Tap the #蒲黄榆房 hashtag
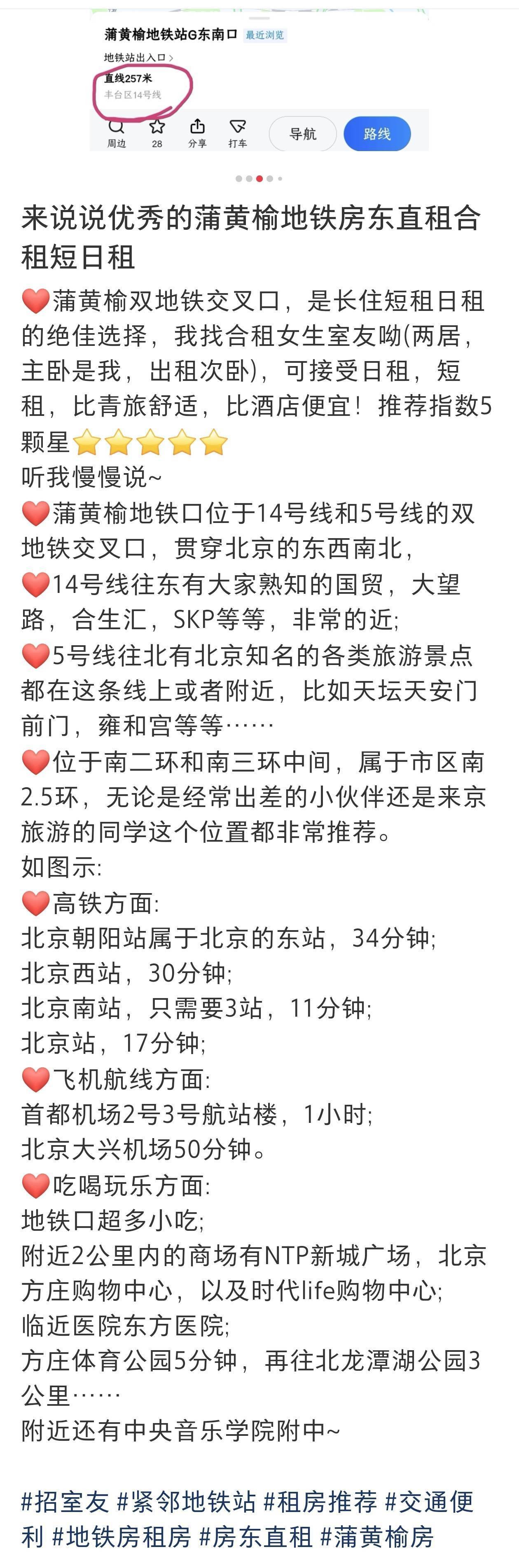The image size is (519, 1568). pyautogui.click(x=376, y=1536)
